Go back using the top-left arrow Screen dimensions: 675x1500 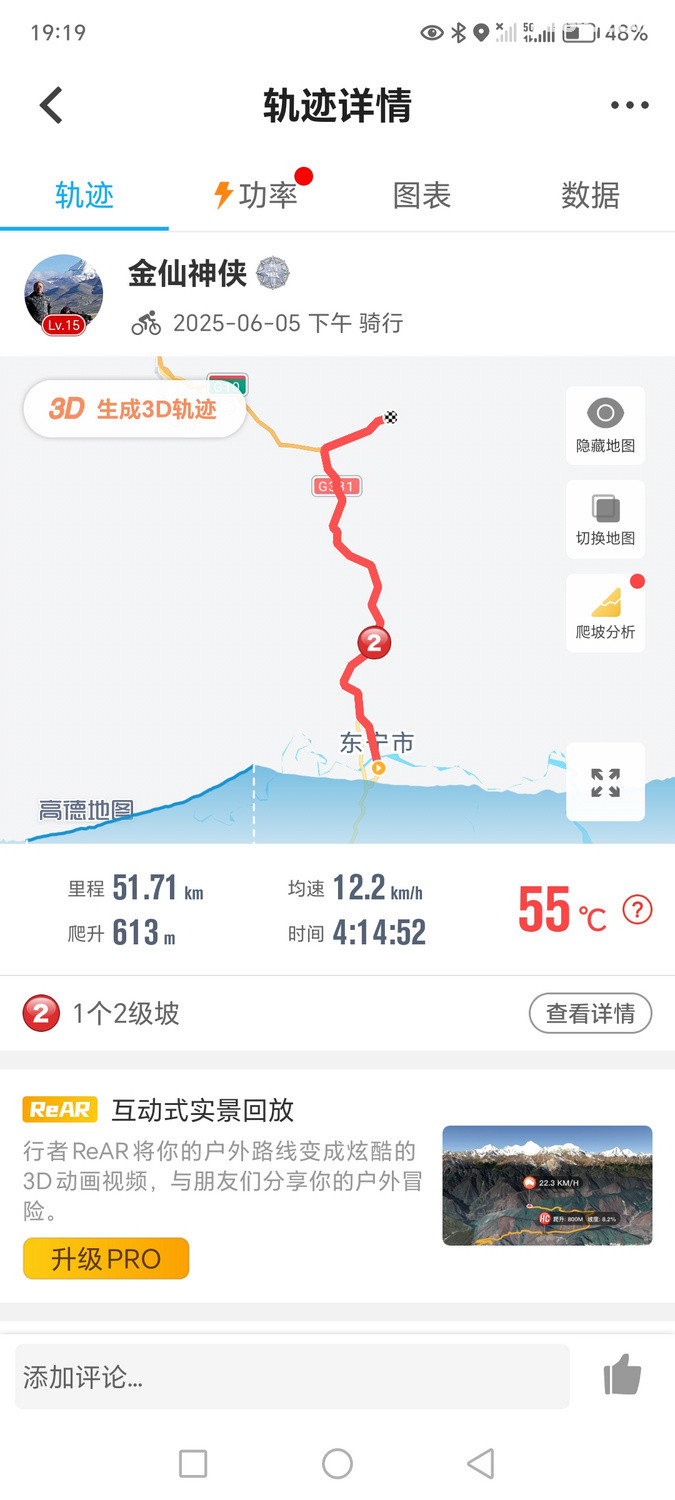tap(51, 105)
